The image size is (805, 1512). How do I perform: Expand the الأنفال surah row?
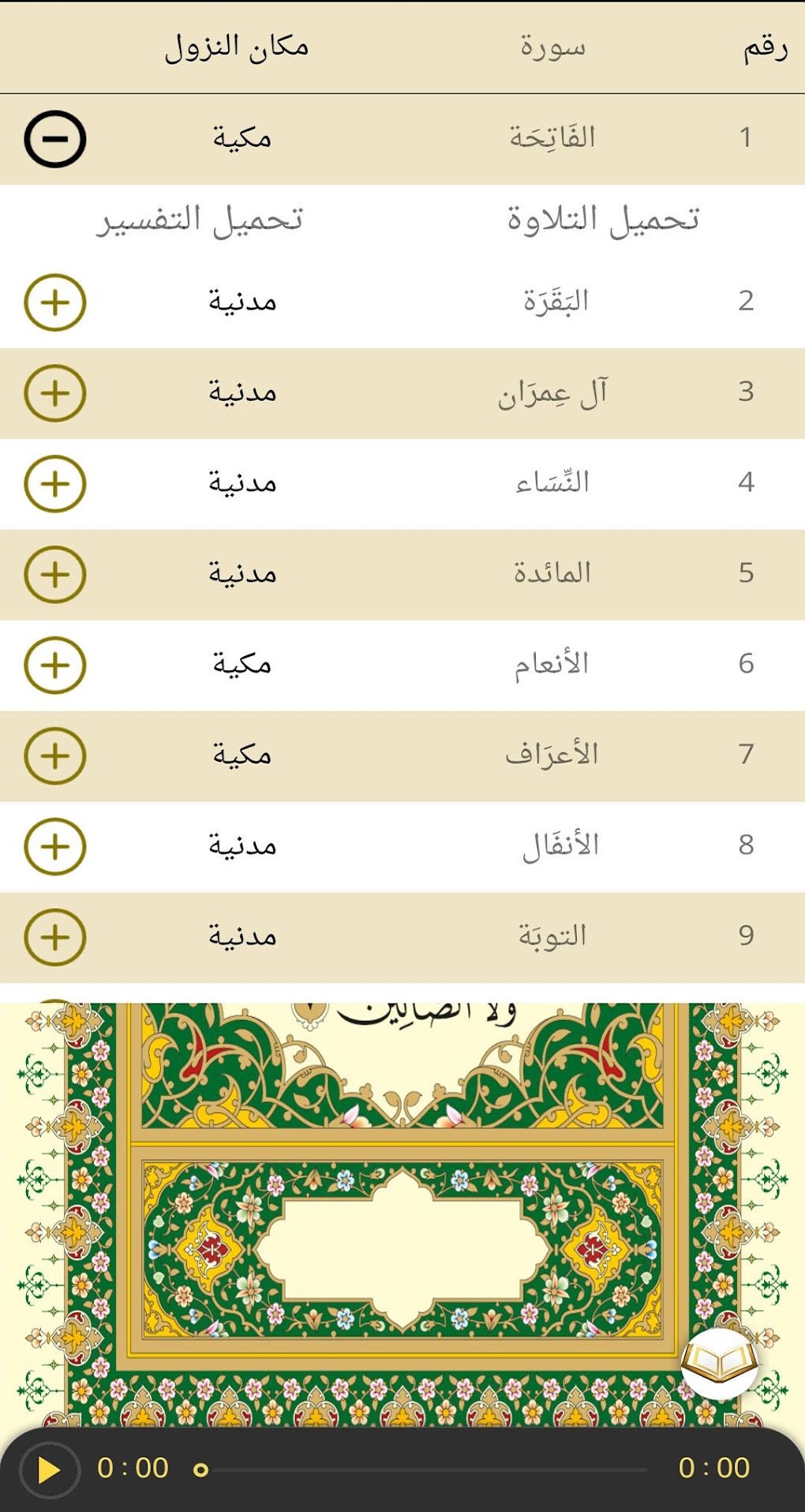point(54,846)
